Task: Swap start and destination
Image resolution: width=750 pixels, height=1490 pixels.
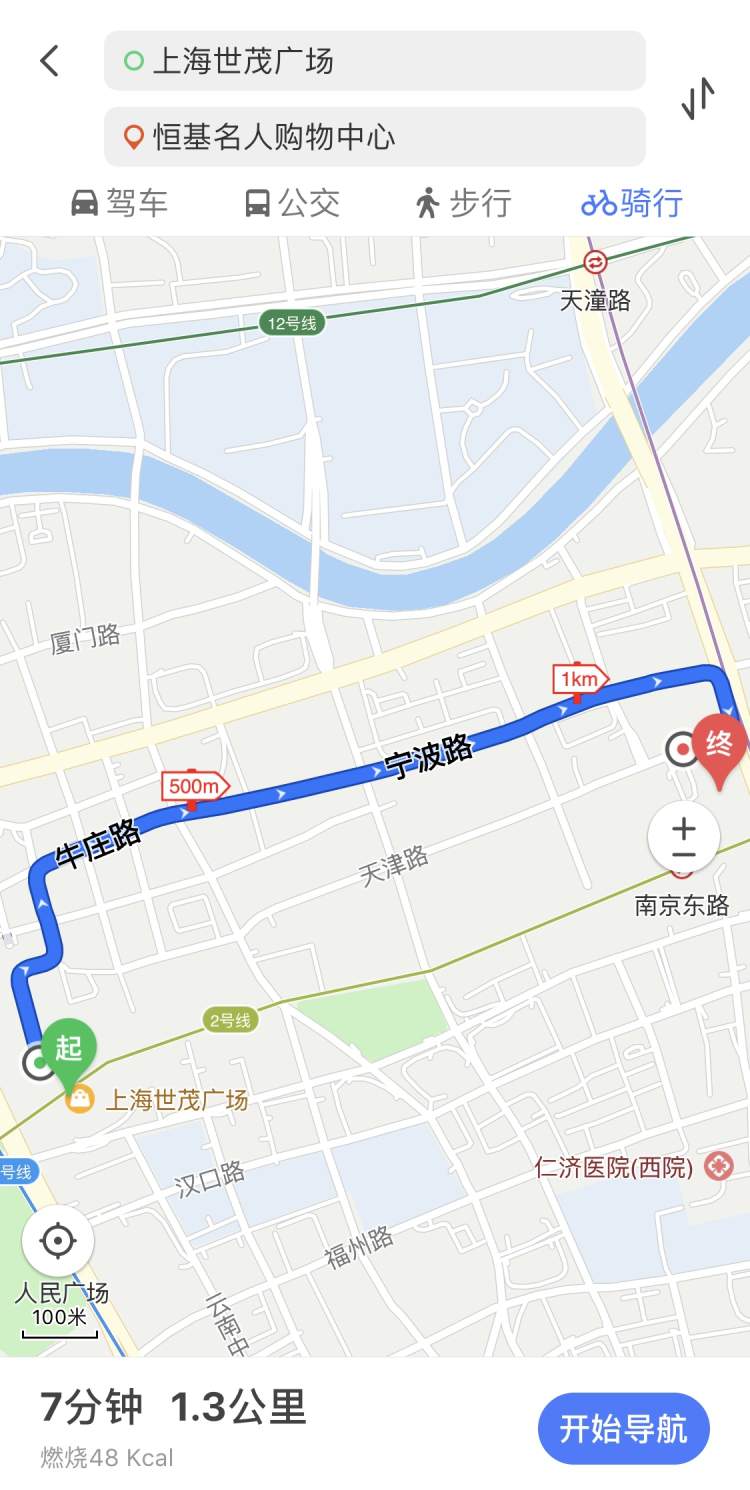Action: [698, 98]
